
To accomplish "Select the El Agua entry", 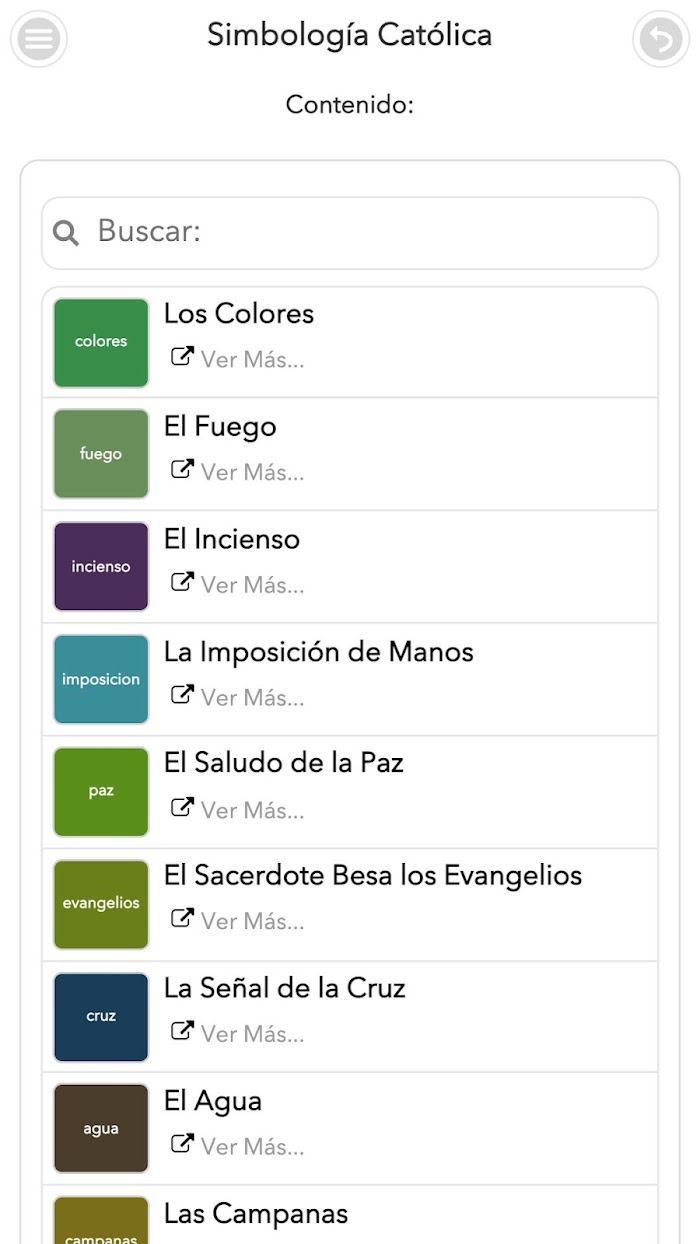I will (x=350, y=1129).
